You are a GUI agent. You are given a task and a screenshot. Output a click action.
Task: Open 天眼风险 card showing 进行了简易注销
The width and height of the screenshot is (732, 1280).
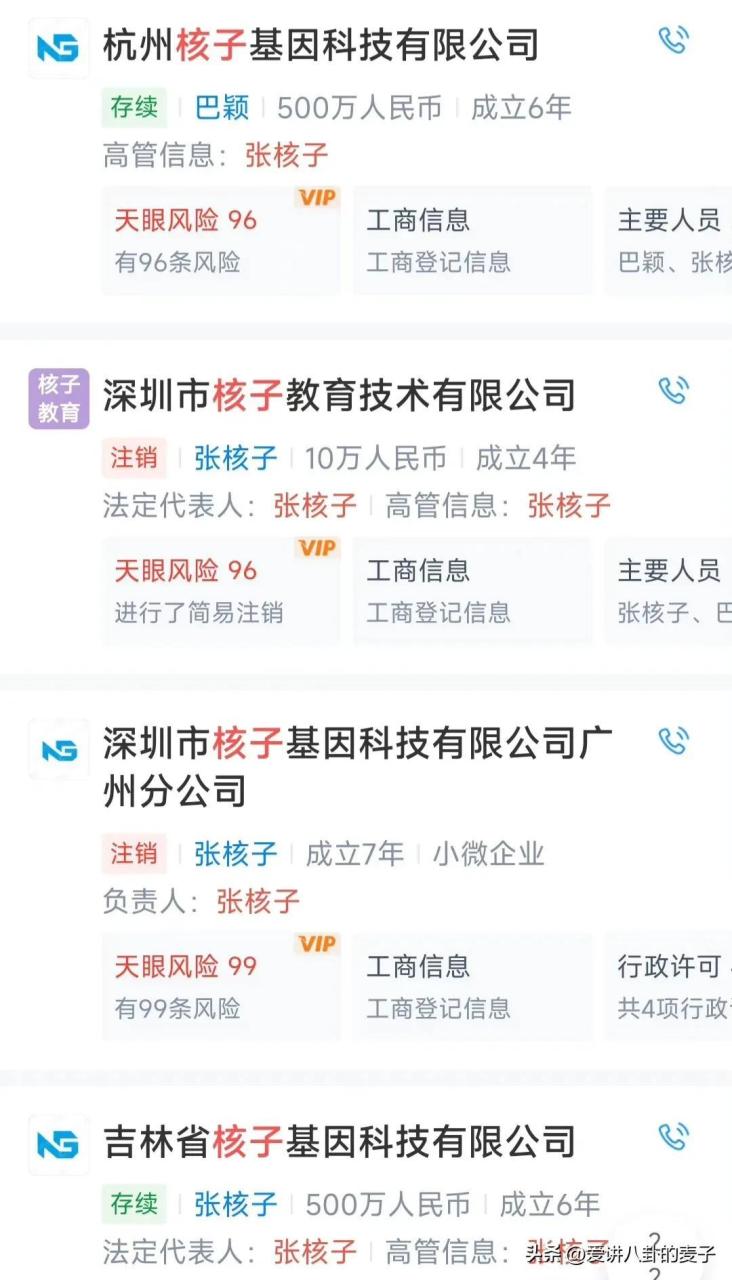pos(220,590)
